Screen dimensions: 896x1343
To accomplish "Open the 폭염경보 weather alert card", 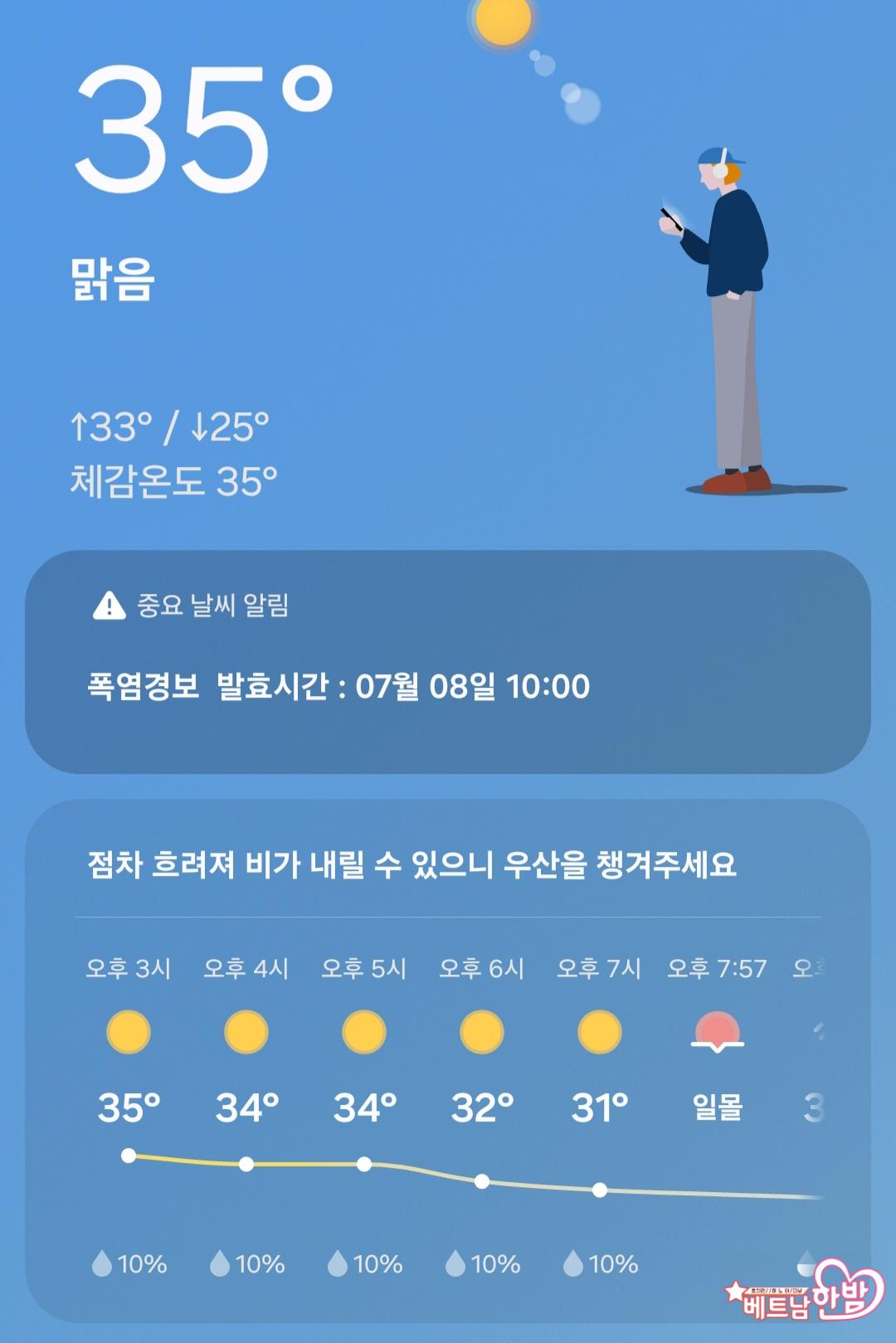I will [448, 662].
